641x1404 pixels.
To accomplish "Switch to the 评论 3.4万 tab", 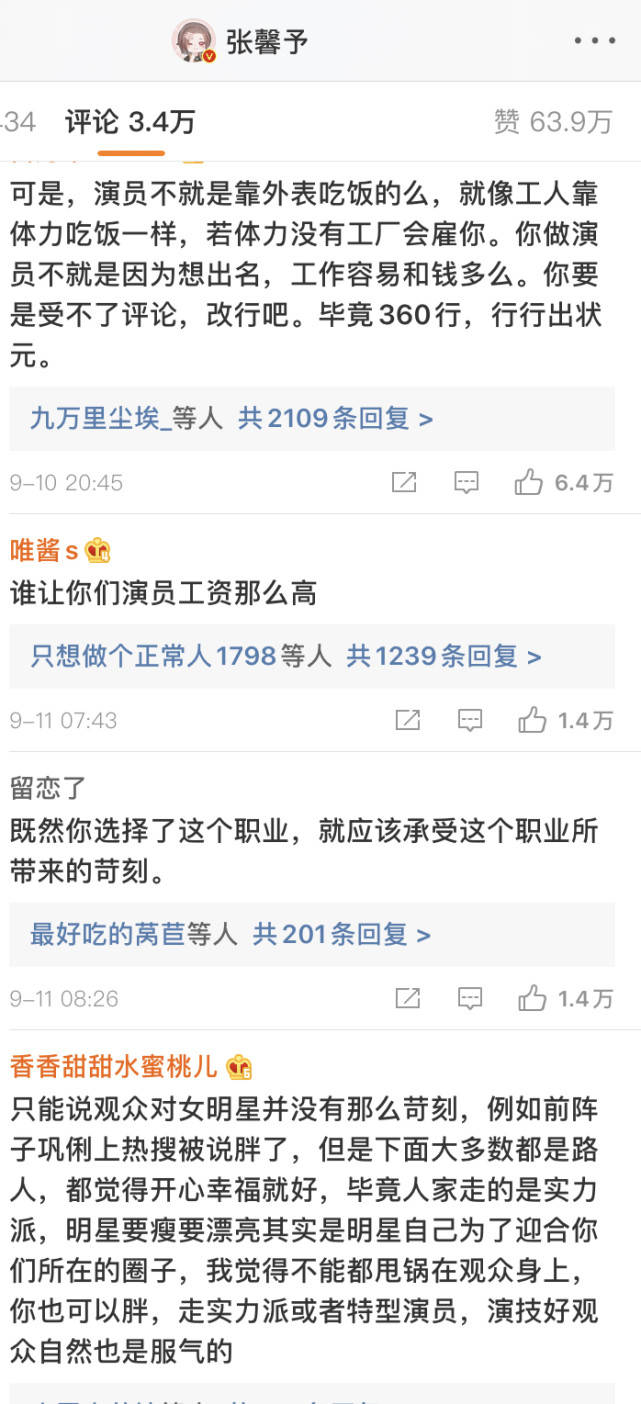I will [130, 122].
